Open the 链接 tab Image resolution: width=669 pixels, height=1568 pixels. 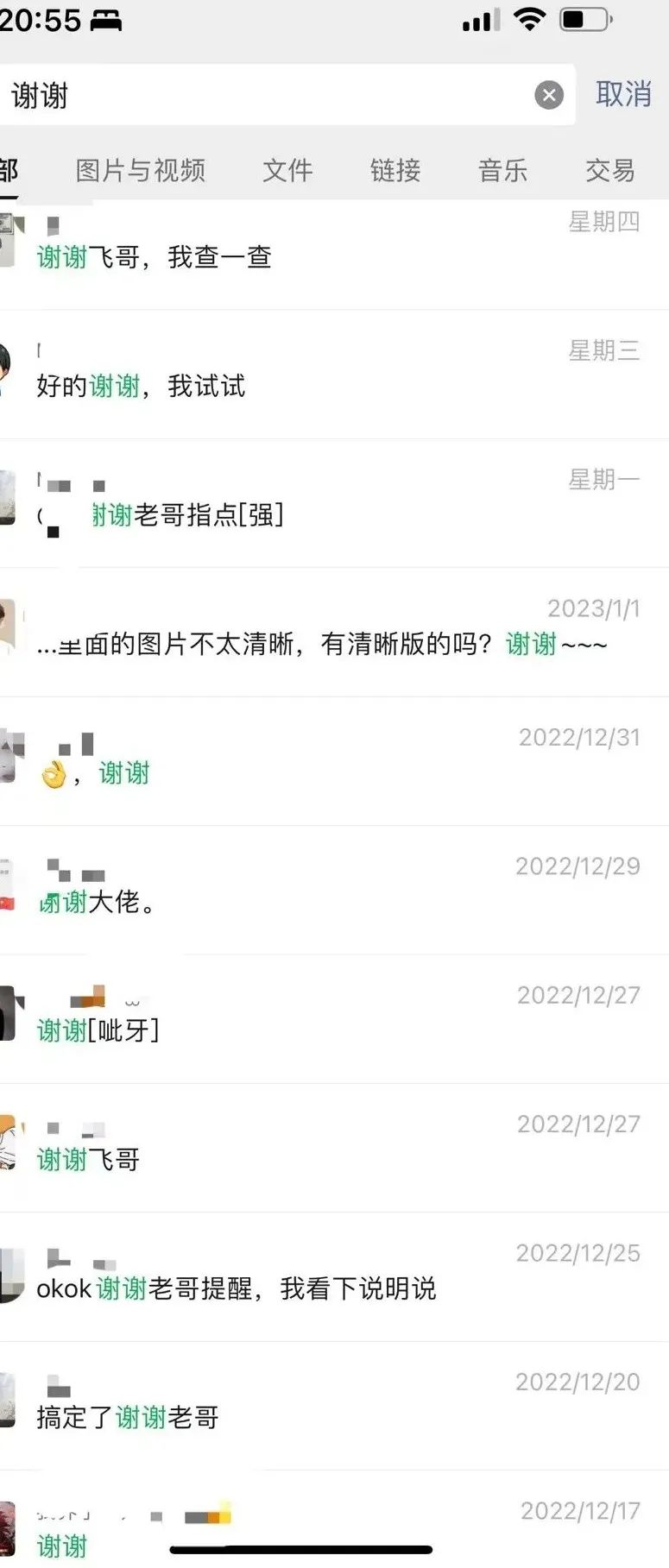[395, 170]
